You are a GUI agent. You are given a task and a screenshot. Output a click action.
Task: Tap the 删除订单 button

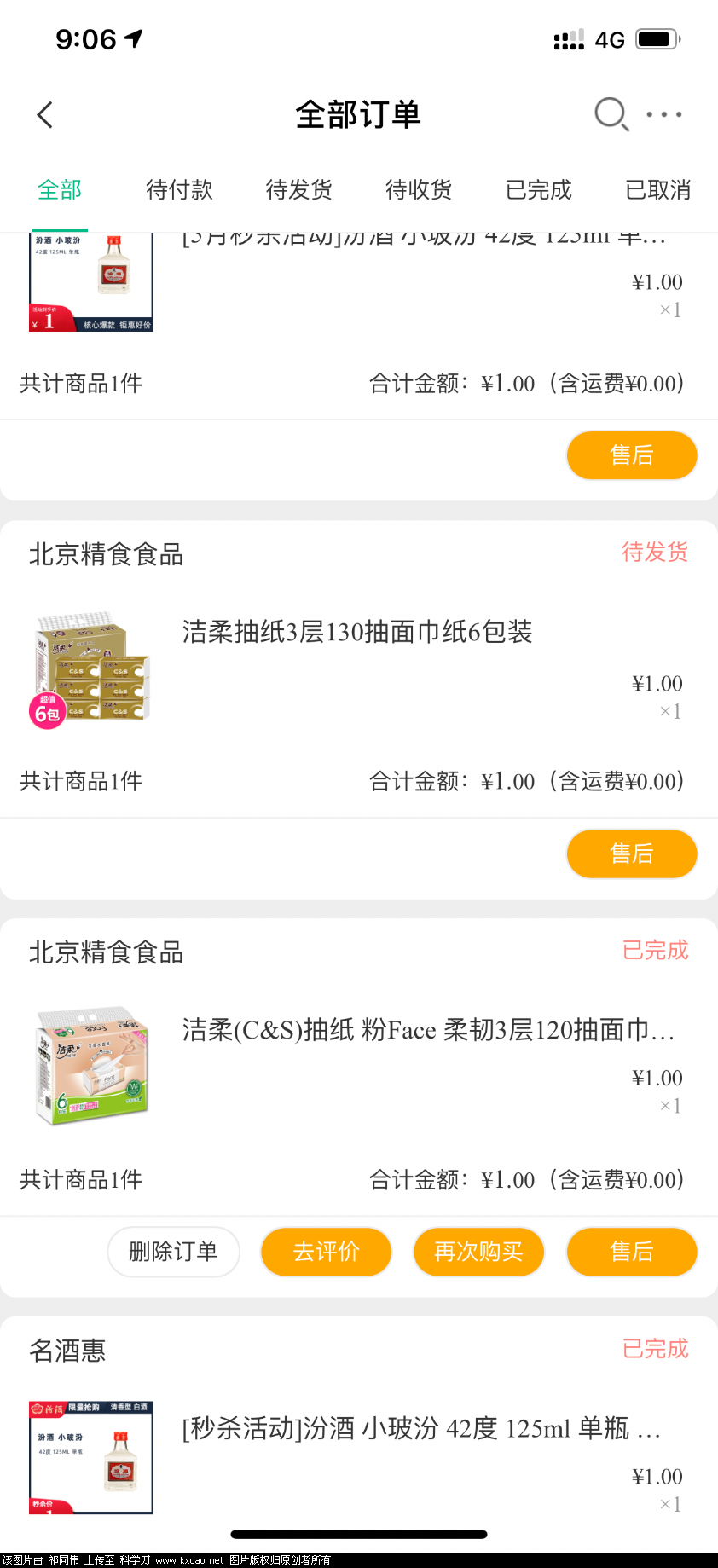point(173,1252)
